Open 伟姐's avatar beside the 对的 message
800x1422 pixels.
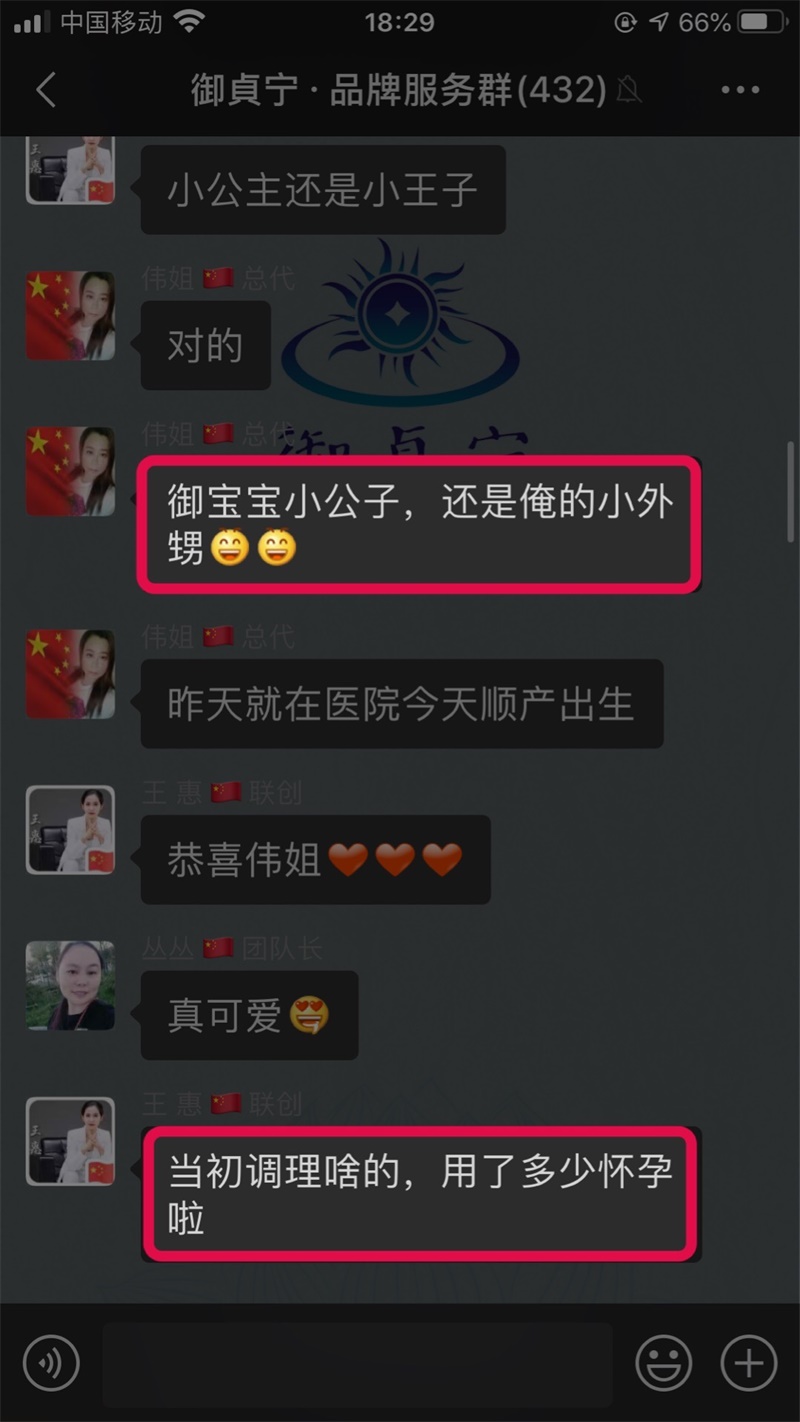coord(70,315)
